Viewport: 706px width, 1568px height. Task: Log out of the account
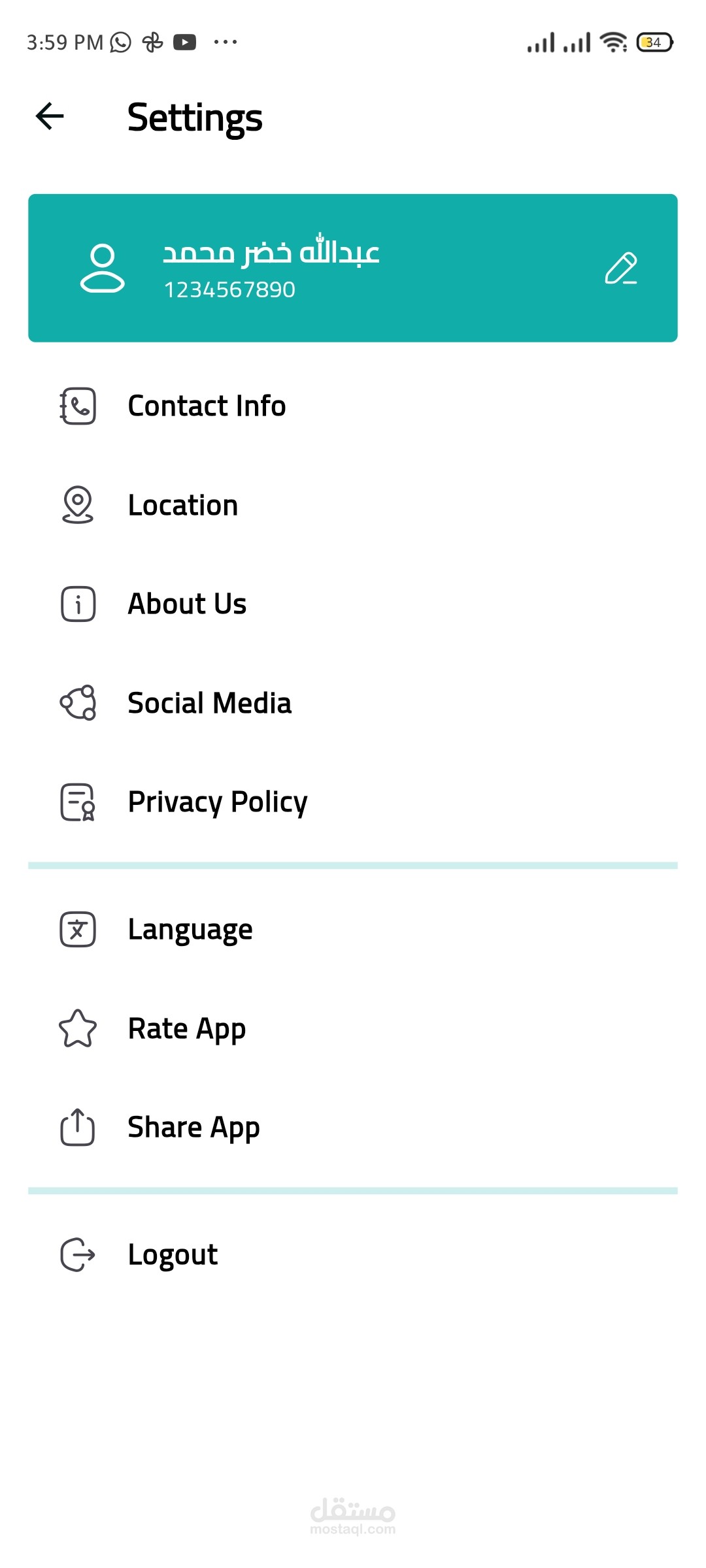[x=173, y=1254]
